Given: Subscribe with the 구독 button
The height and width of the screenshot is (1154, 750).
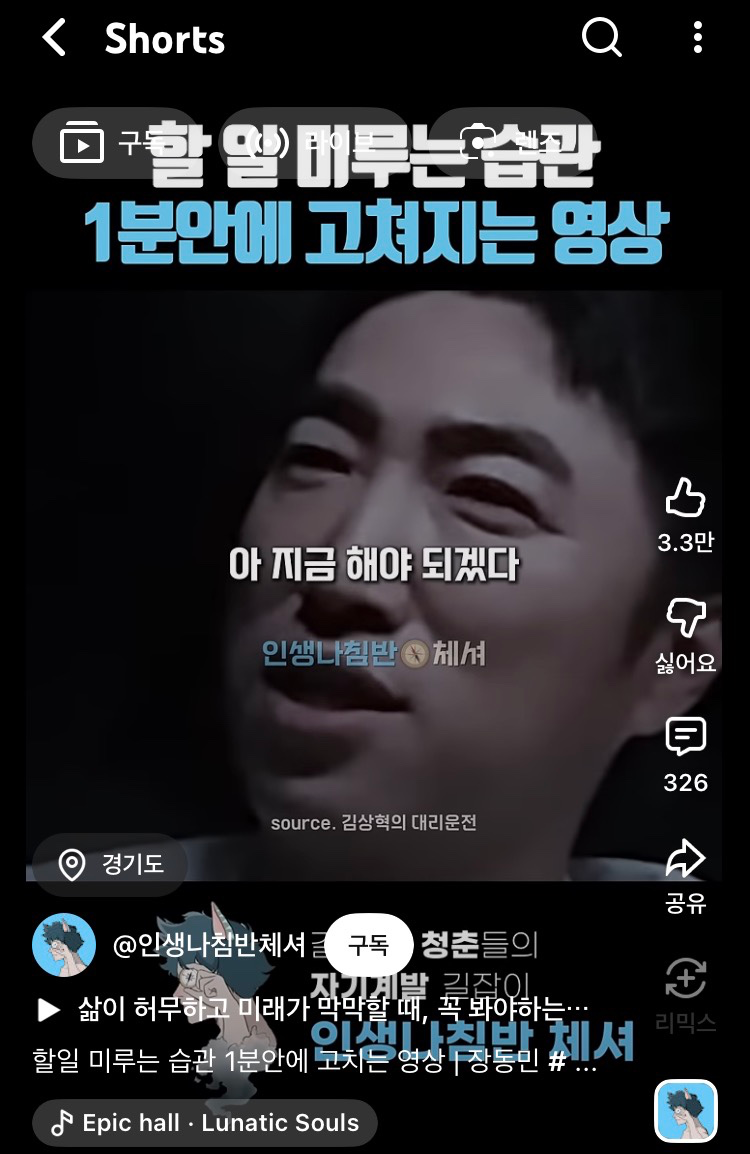Looking at the screenshot, I should click(368, 945).
